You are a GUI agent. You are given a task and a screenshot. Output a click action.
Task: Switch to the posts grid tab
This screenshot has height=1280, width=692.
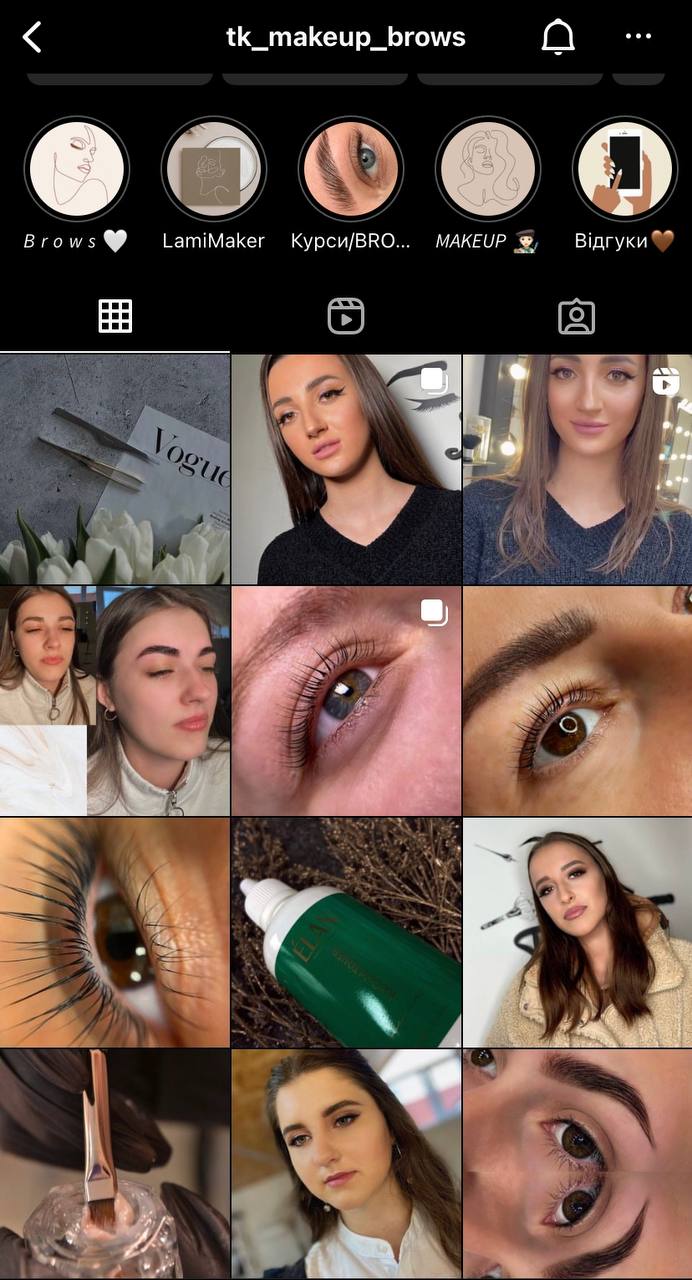click(x=115, y=317)
